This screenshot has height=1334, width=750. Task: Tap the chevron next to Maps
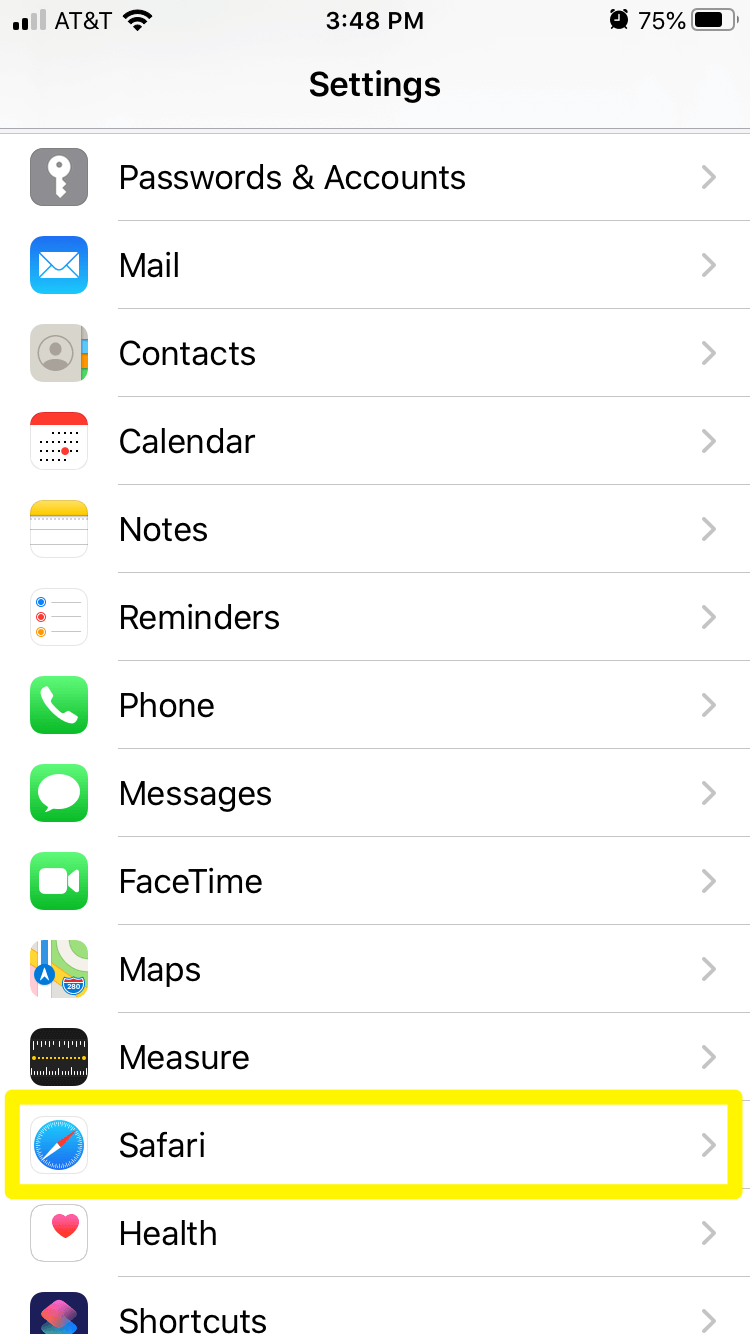coord(709,969)
